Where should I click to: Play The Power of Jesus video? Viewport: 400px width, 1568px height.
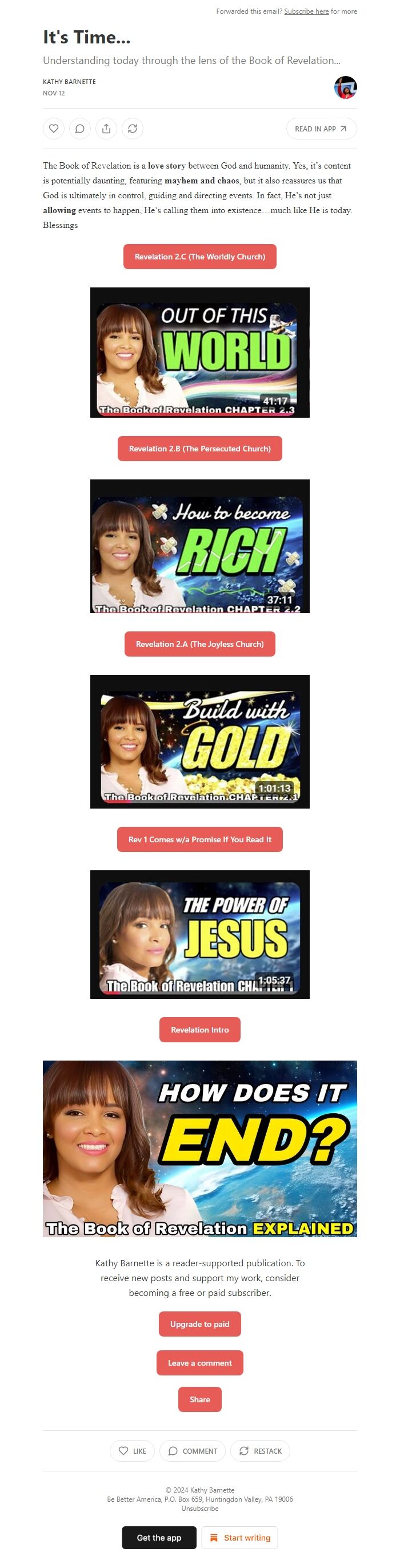[199, 934]
